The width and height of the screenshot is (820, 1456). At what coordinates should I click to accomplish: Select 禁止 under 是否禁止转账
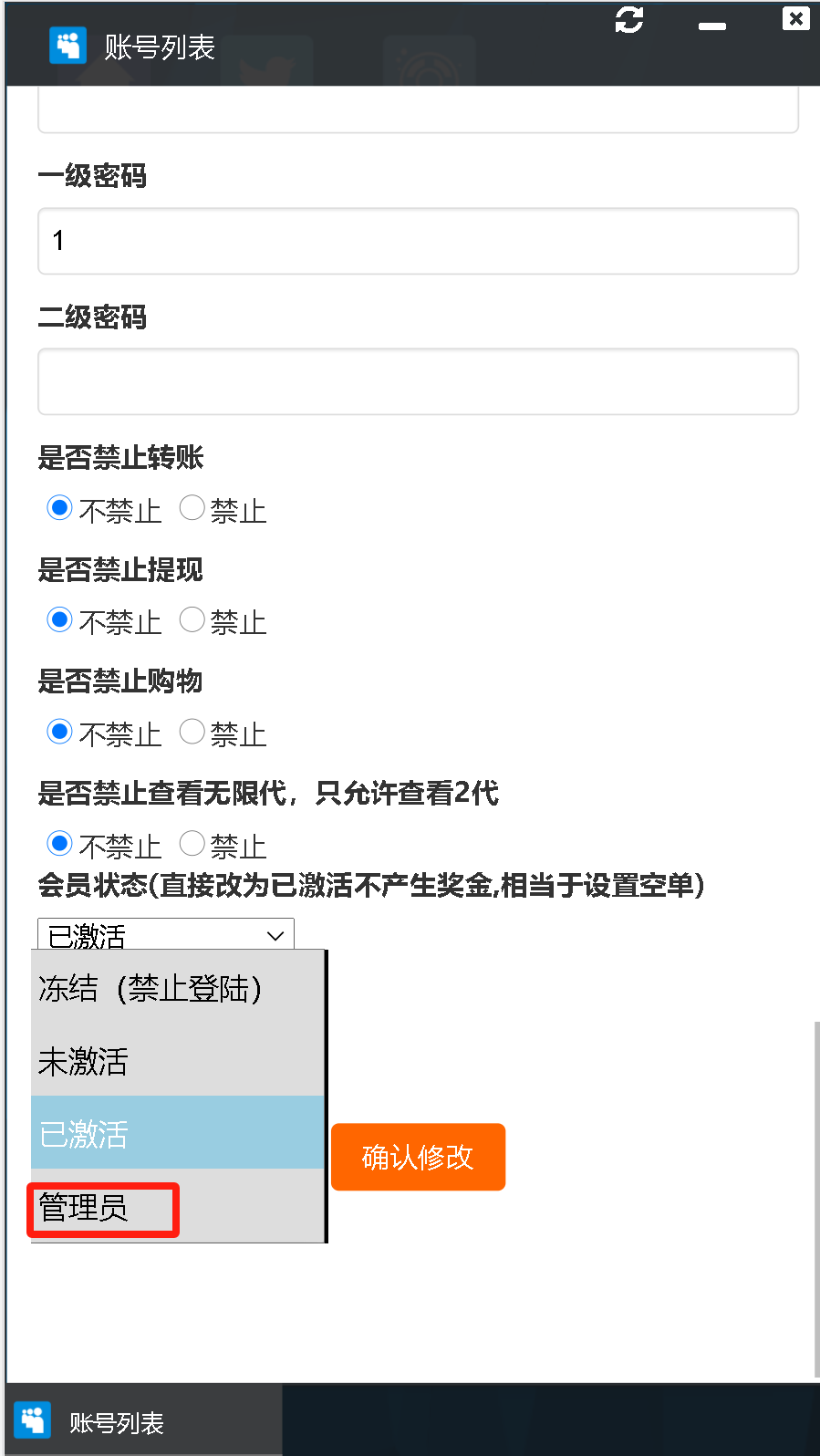(192, 507)
